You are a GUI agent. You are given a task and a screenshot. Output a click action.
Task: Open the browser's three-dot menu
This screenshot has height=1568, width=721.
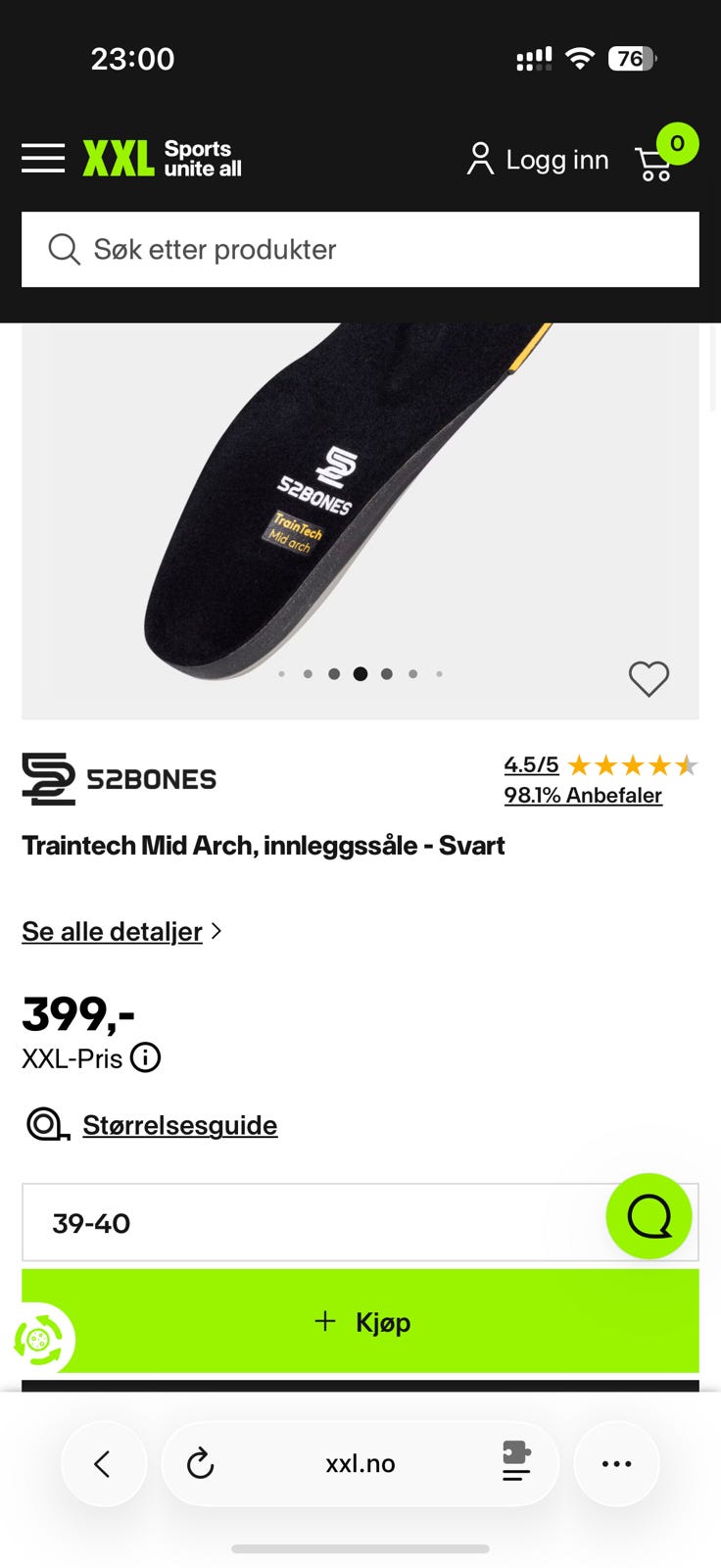coord(616,1464)
